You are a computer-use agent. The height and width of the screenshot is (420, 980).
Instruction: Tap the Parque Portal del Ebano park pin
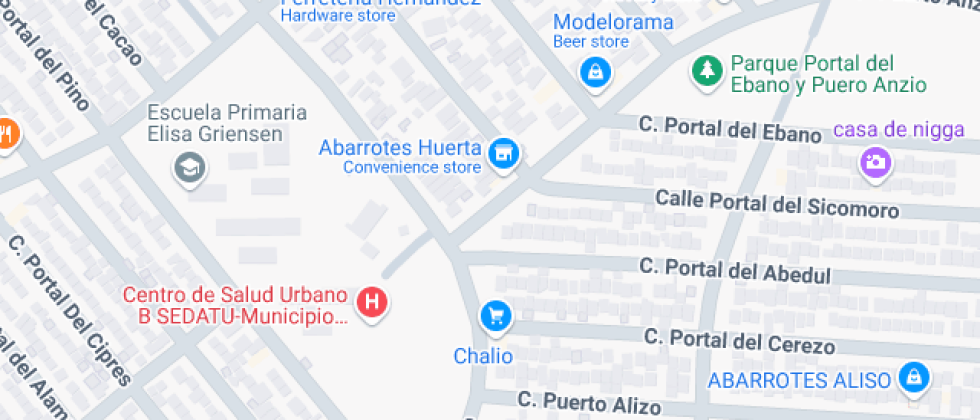[708, 71]
